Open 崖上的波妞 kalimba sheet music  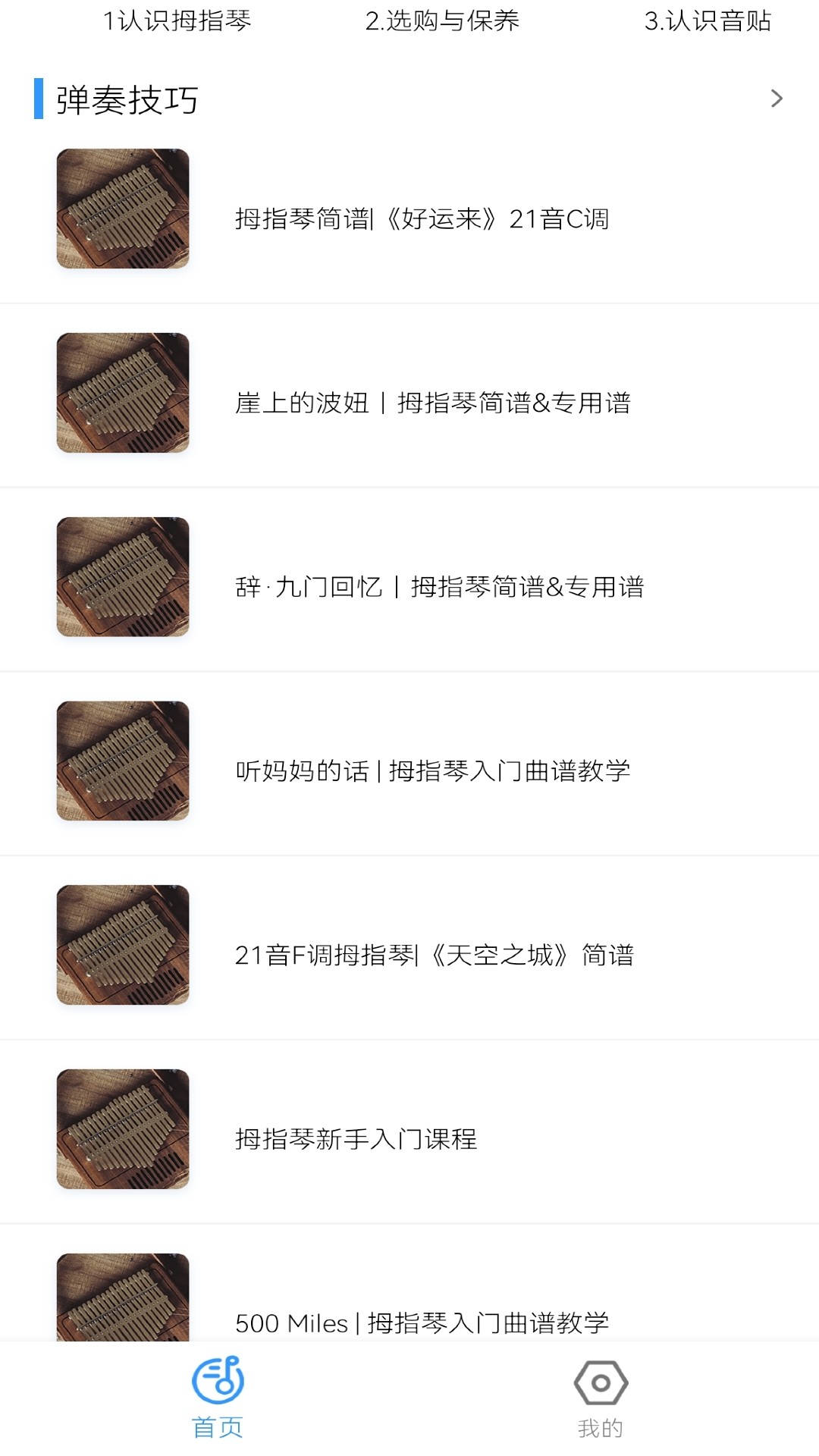[432, 403]
